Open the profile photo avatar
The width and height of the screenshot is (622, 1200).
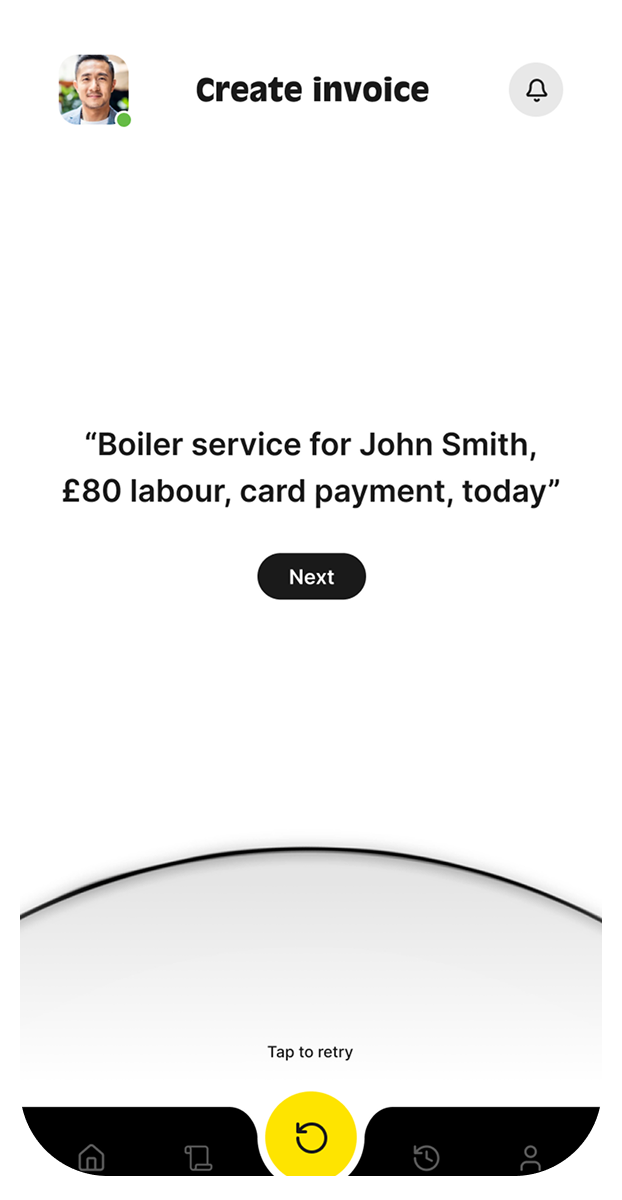click(x=95, y=90)
